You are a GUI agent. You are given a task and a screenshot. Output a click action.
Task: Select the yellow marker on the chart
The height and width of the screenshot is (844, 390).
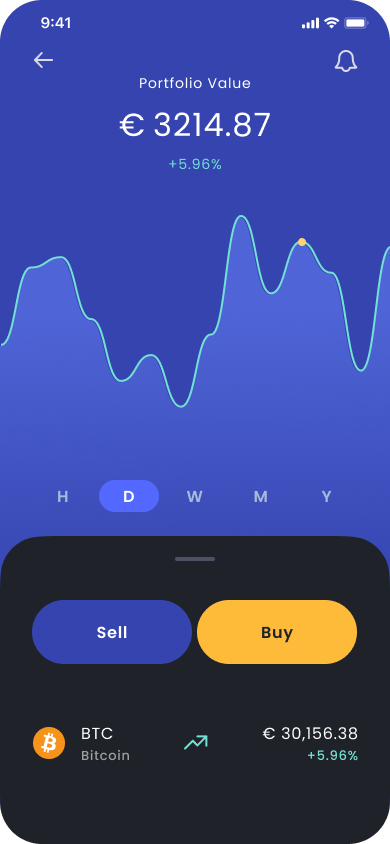click(302, 242)
